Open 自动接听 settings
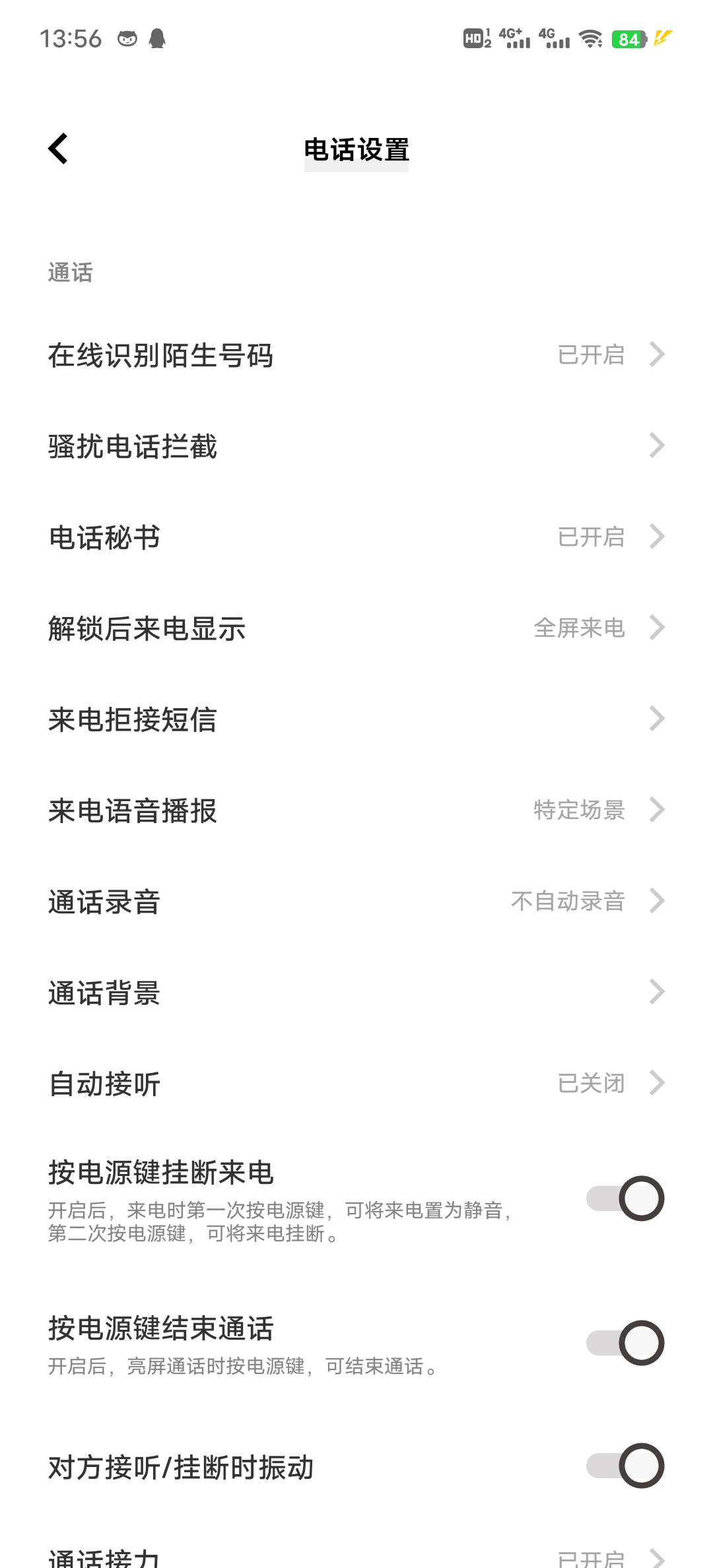Viewport: 713px width, 1568px height. (356, 1084)
